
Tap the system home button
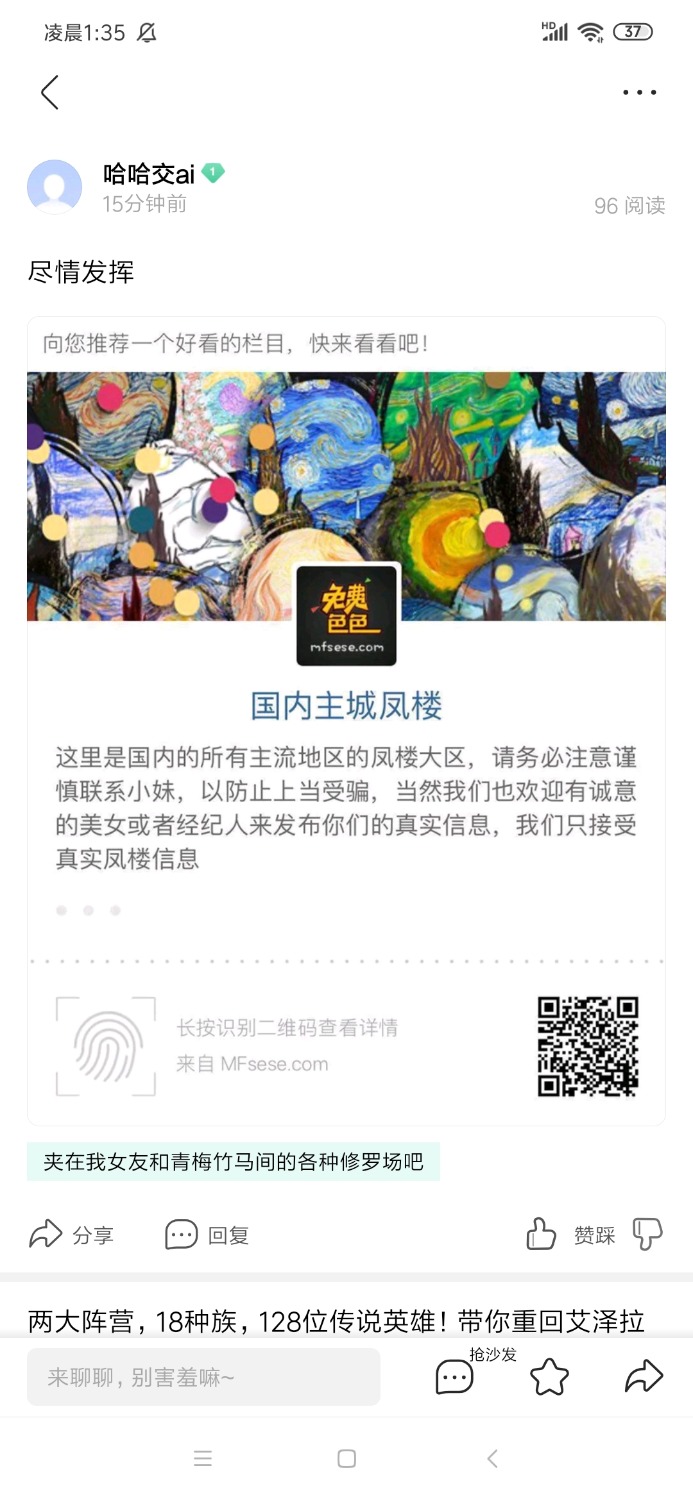coord(346,1459)
